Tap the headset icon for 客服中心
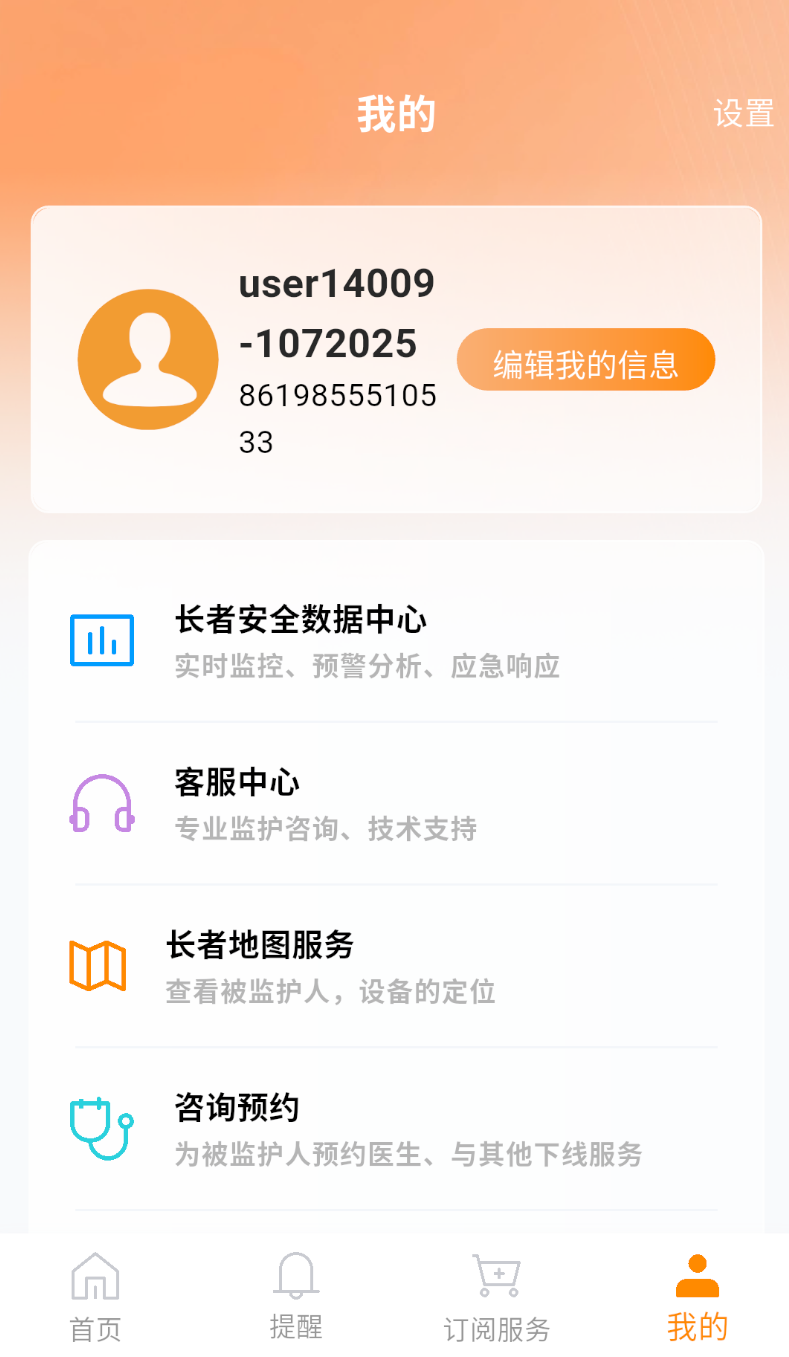This screenshot has height=1357, width=789. [101, 801]
